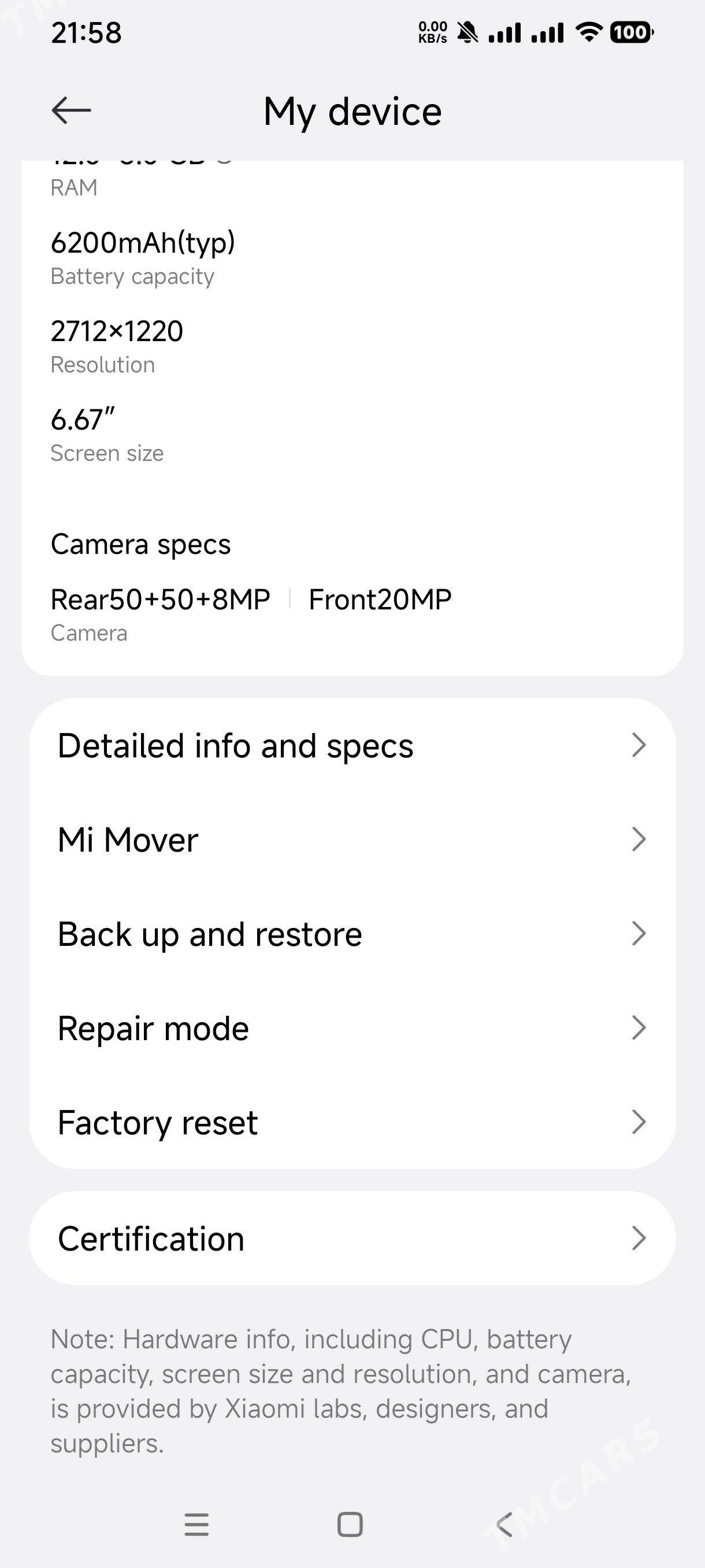Open Factory reset option
This screenshot has width=705, height=1568.
tap(351, 1122)
